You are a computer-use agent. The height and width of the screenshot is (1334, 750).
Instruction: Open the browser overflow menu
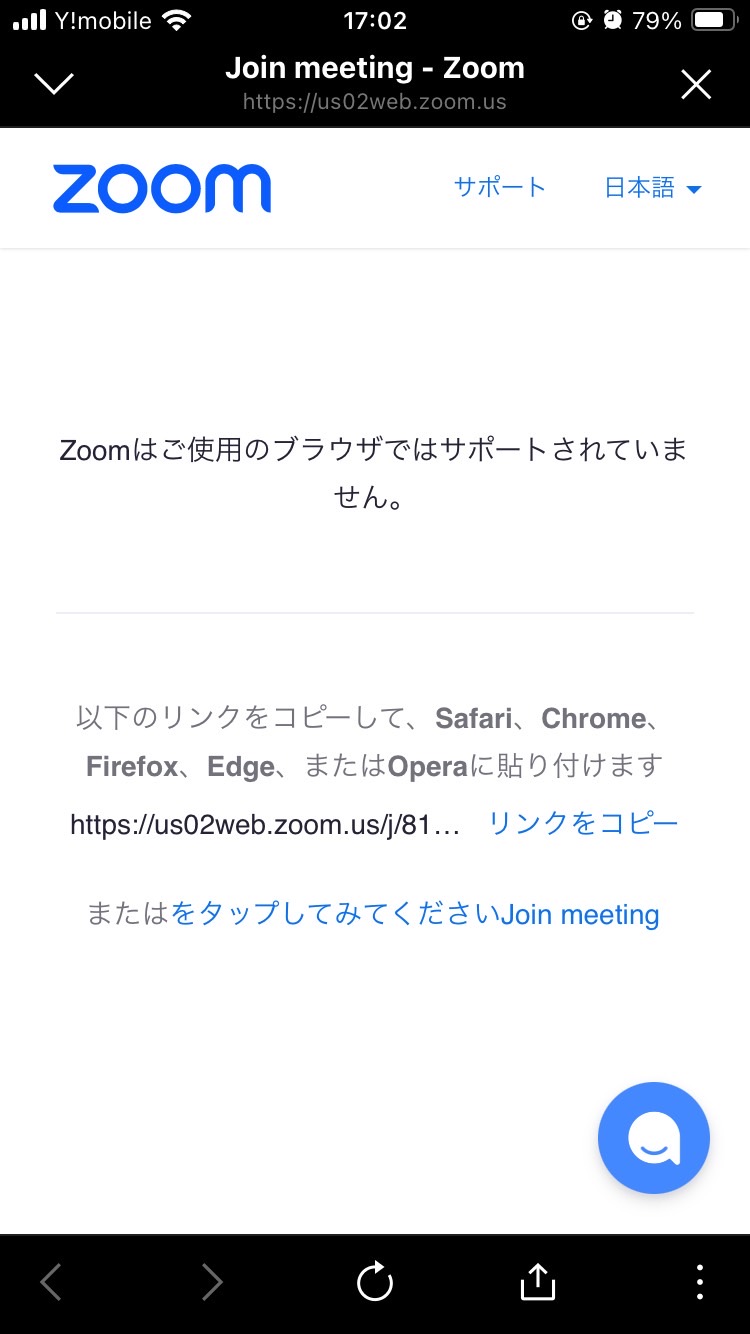coord(699,1282)
